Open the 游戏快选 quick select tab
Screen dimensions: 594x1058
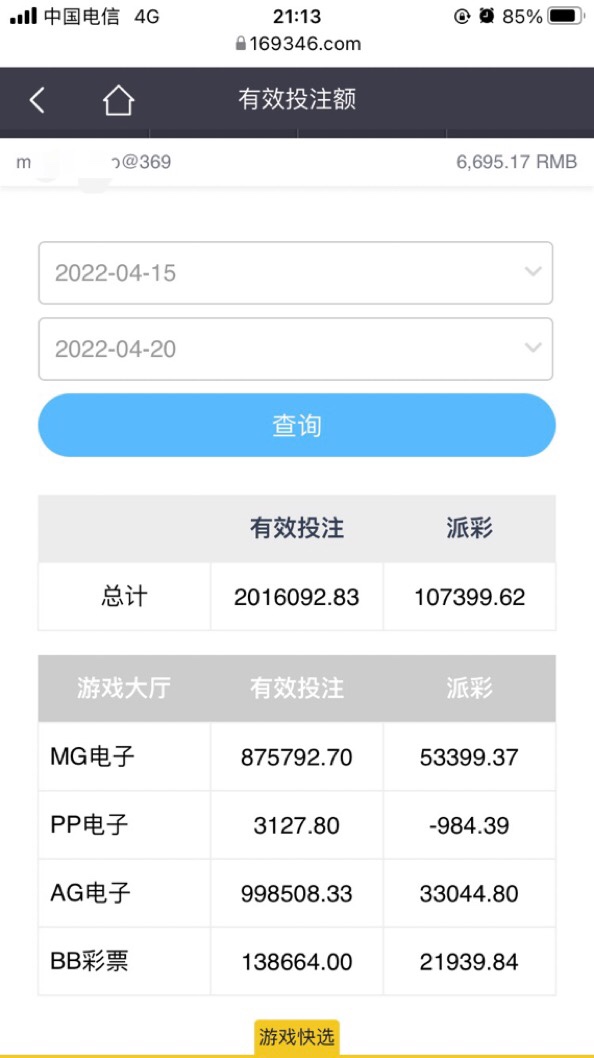point(296,1036)
